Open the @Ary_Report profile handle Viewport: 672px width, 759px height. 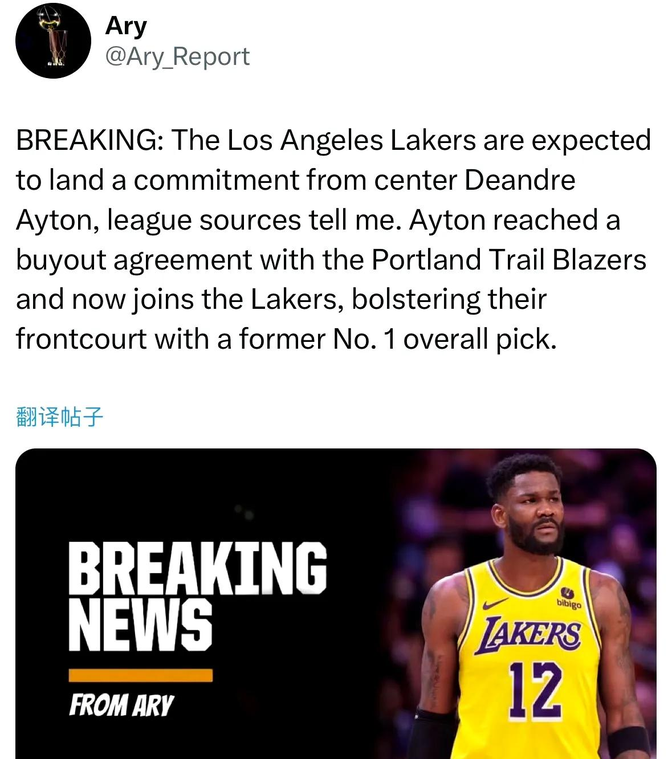click(177, 57)
